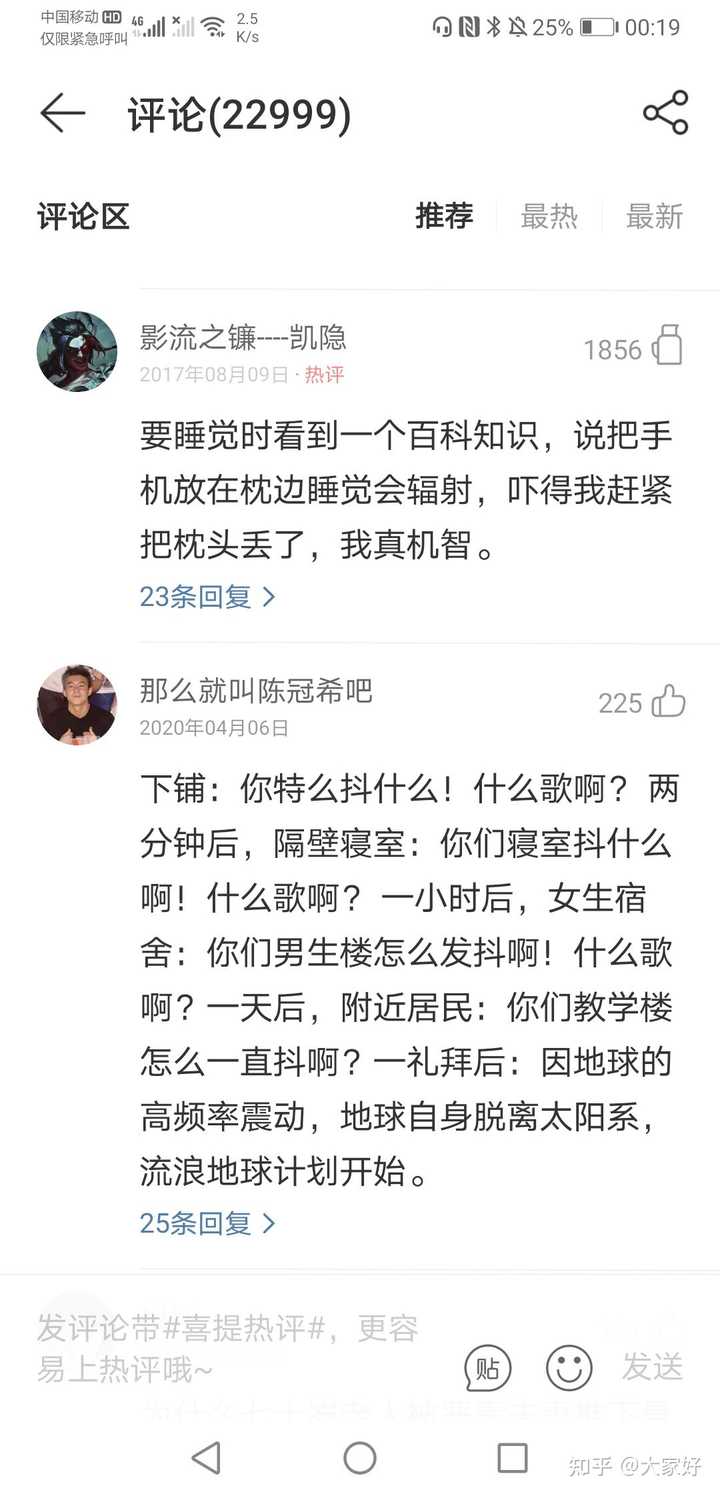Switch sorting to 最新 tab
Viewport: 720px width, 1496px height.
click(654, 217)
